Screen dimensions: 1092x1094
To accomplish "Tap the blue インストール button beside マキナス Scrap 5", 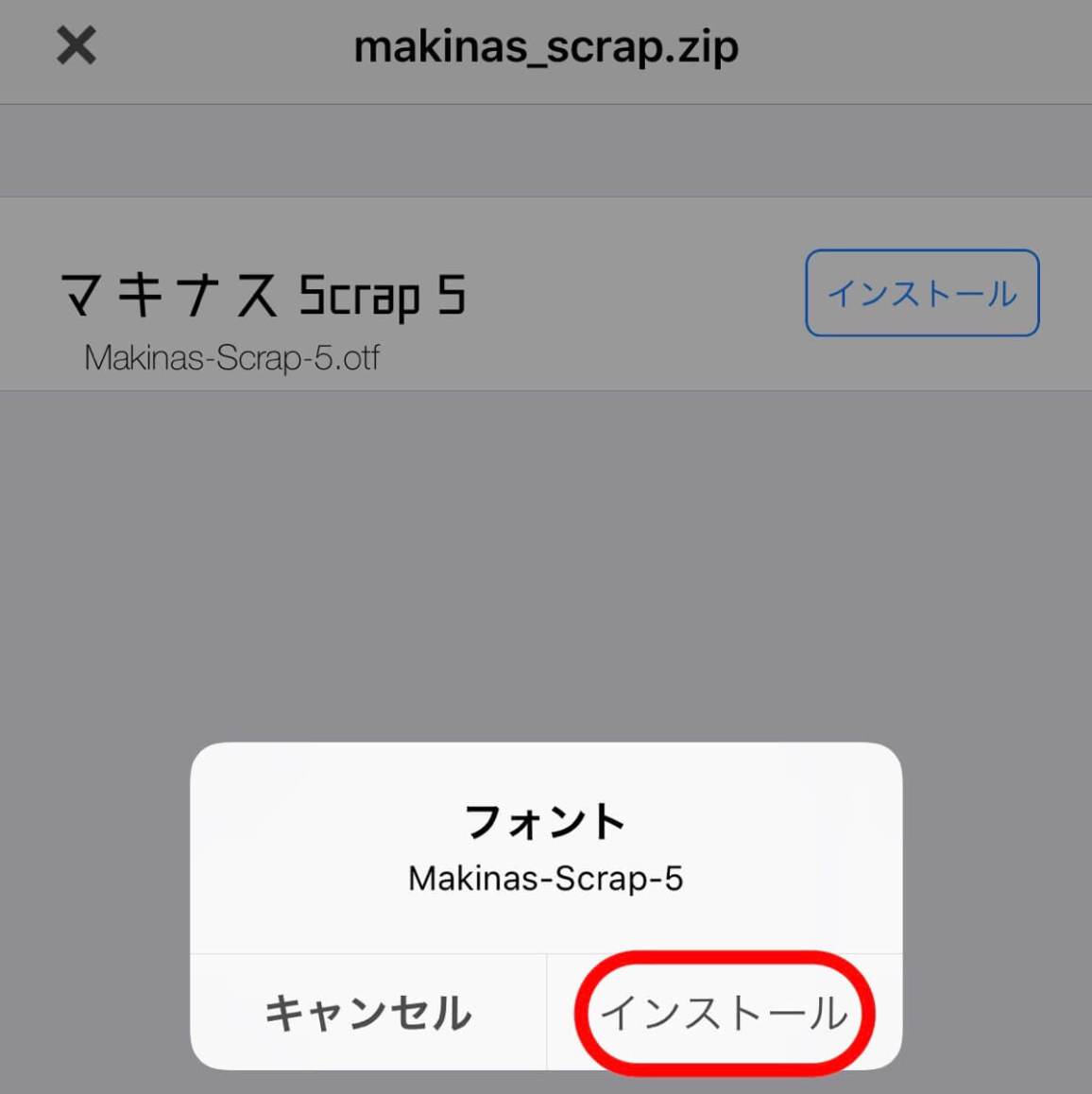I will click(922, 293).
